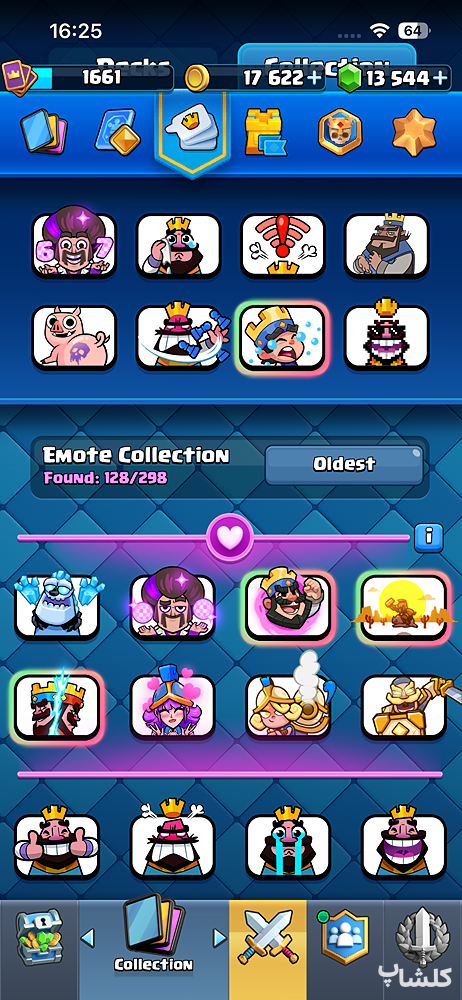Open the second card-pack tab with orange gem

pos(117,133)
